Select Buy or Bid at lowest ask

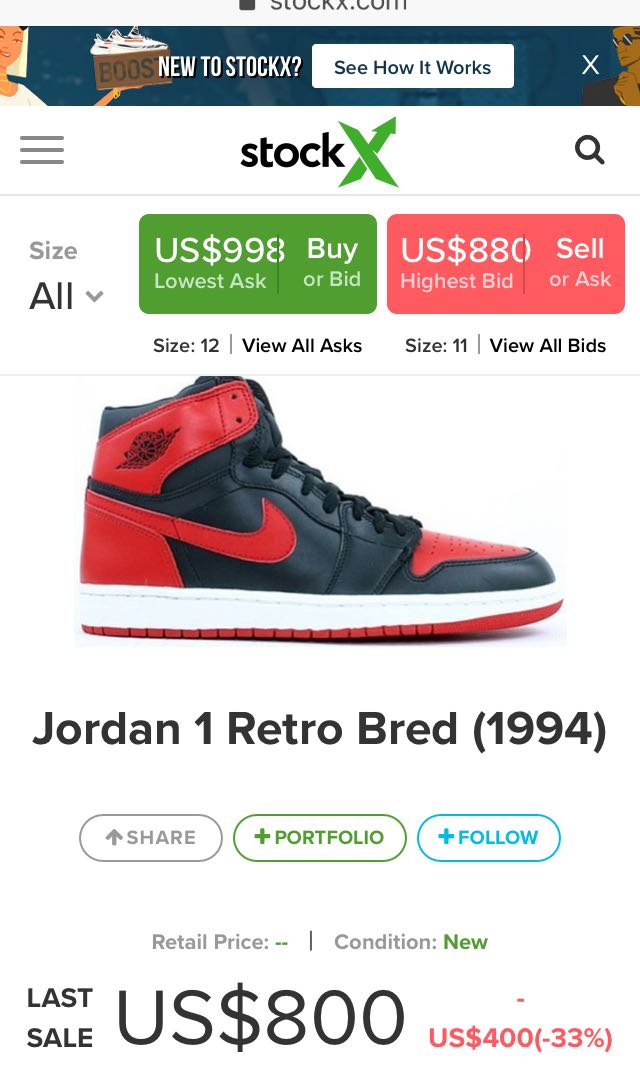(x=331, y=263)
